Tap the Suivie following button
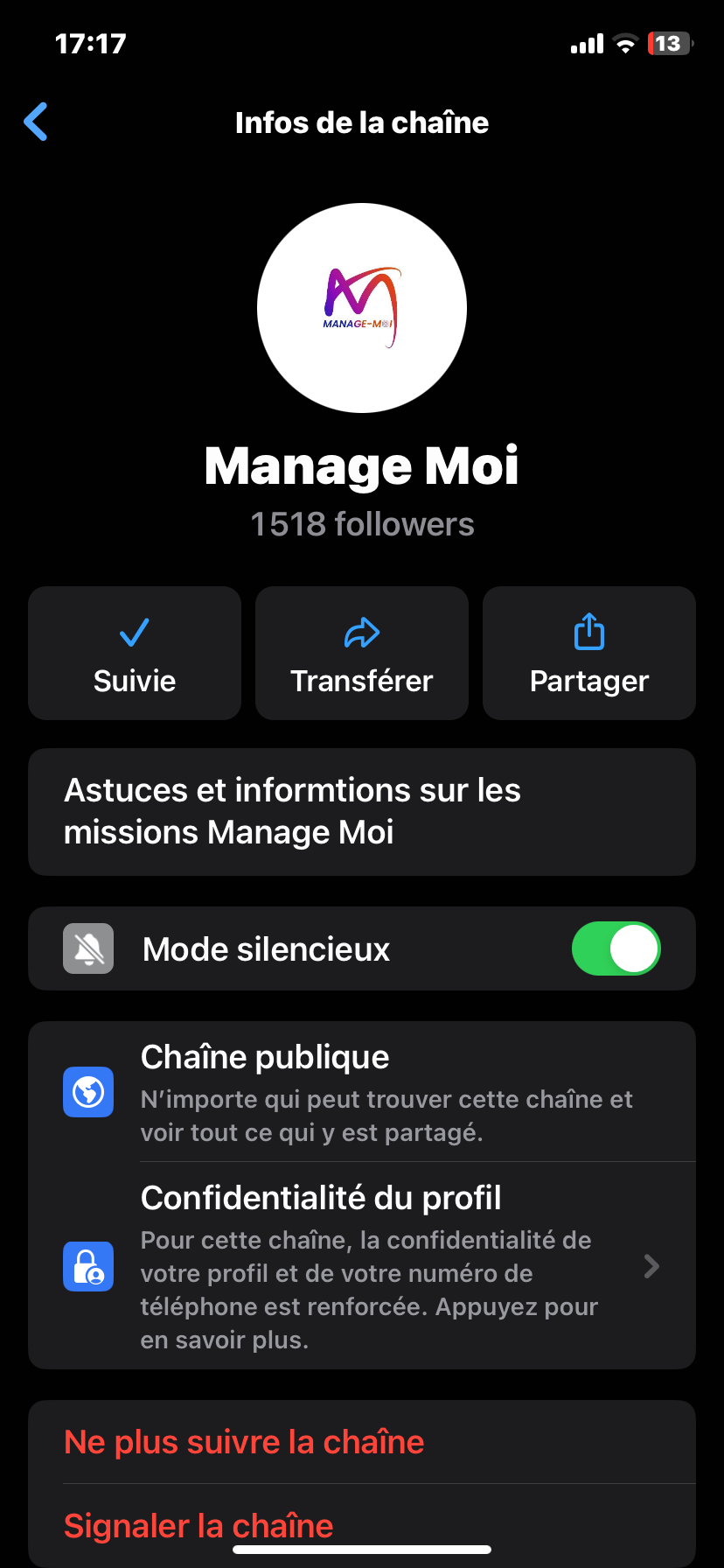 click(x=135, y=653)
